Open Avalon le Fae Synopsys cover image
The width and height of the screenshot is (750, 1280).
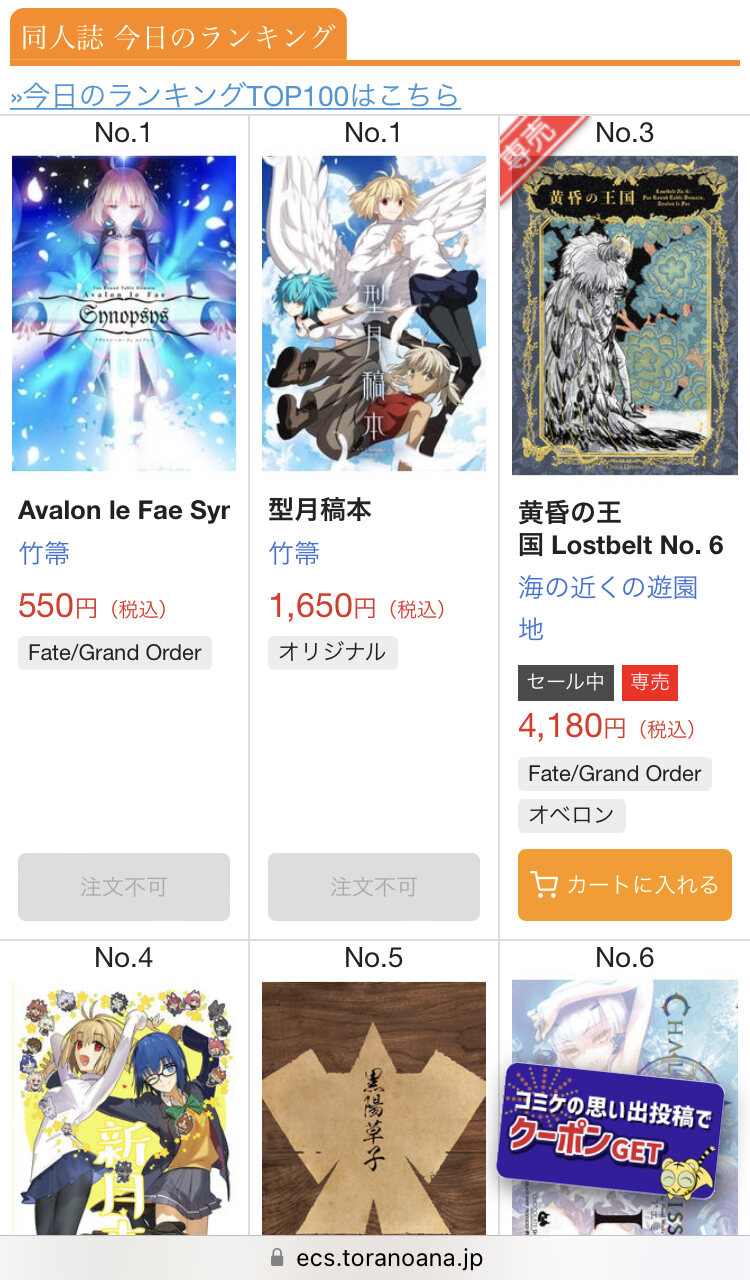point(124,313)
